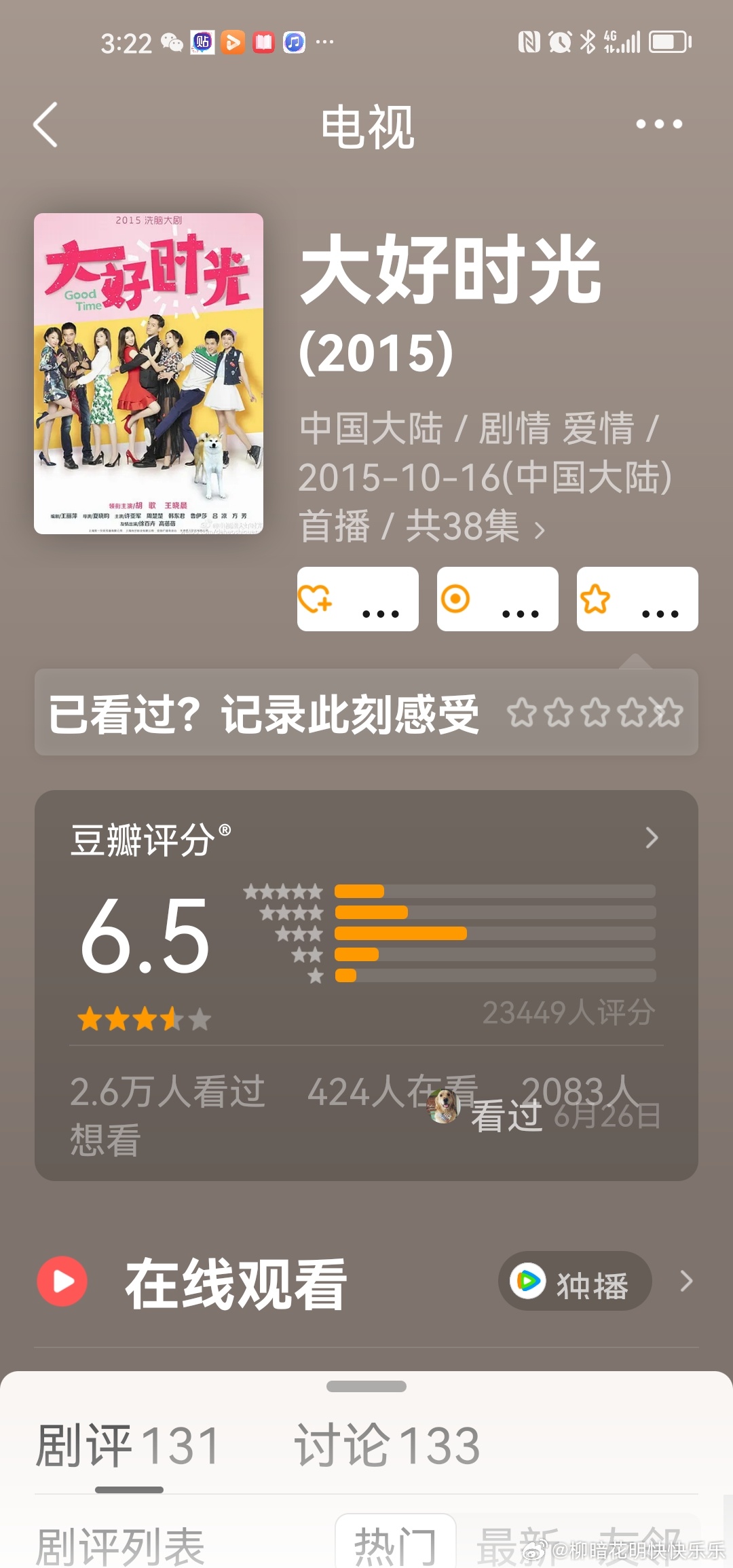Screen dimensions: 733x1568
Task: Switch to the 剧评 131 tab
Action: tap(128, 1446)
